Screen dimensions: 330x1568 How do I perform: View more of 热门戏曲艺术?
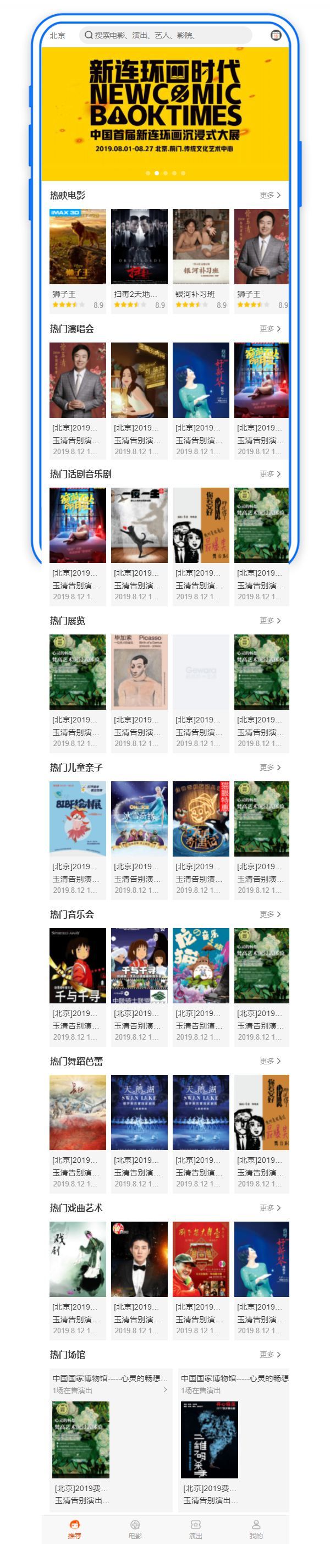coord(269,1207)
